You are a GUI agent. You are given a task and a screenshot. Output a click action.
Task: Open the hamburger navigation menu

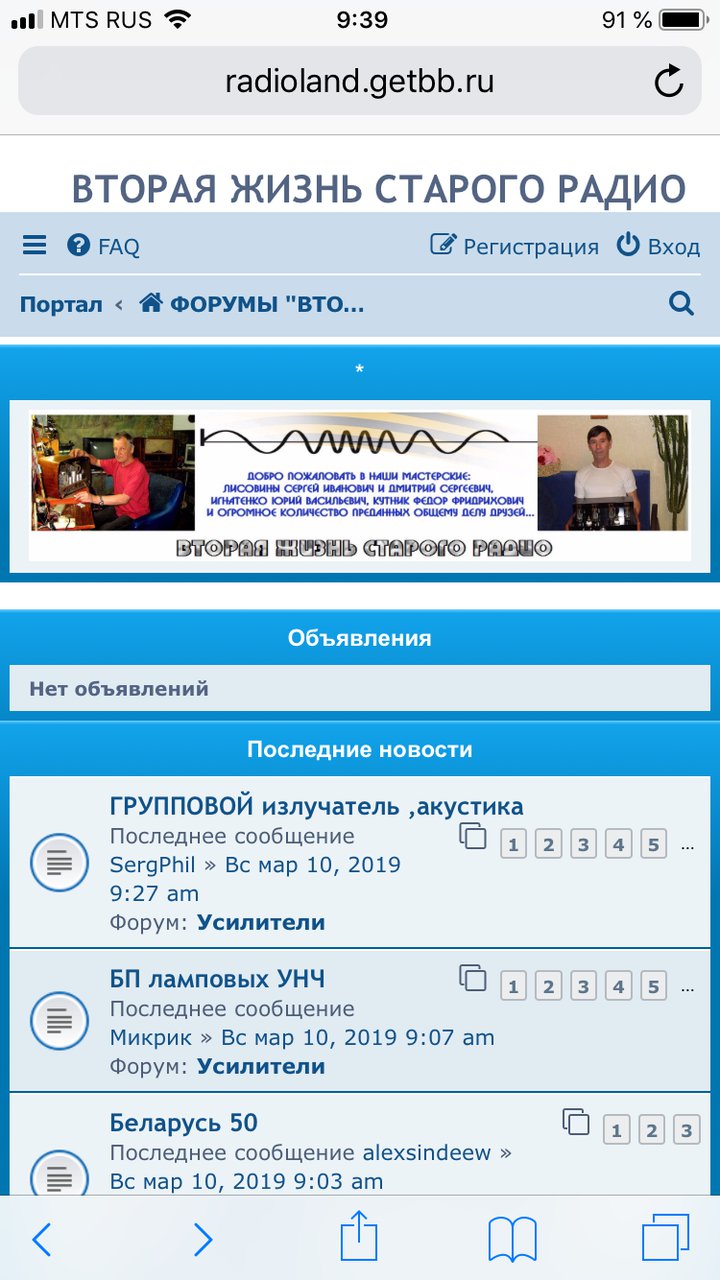pos(33,246)
